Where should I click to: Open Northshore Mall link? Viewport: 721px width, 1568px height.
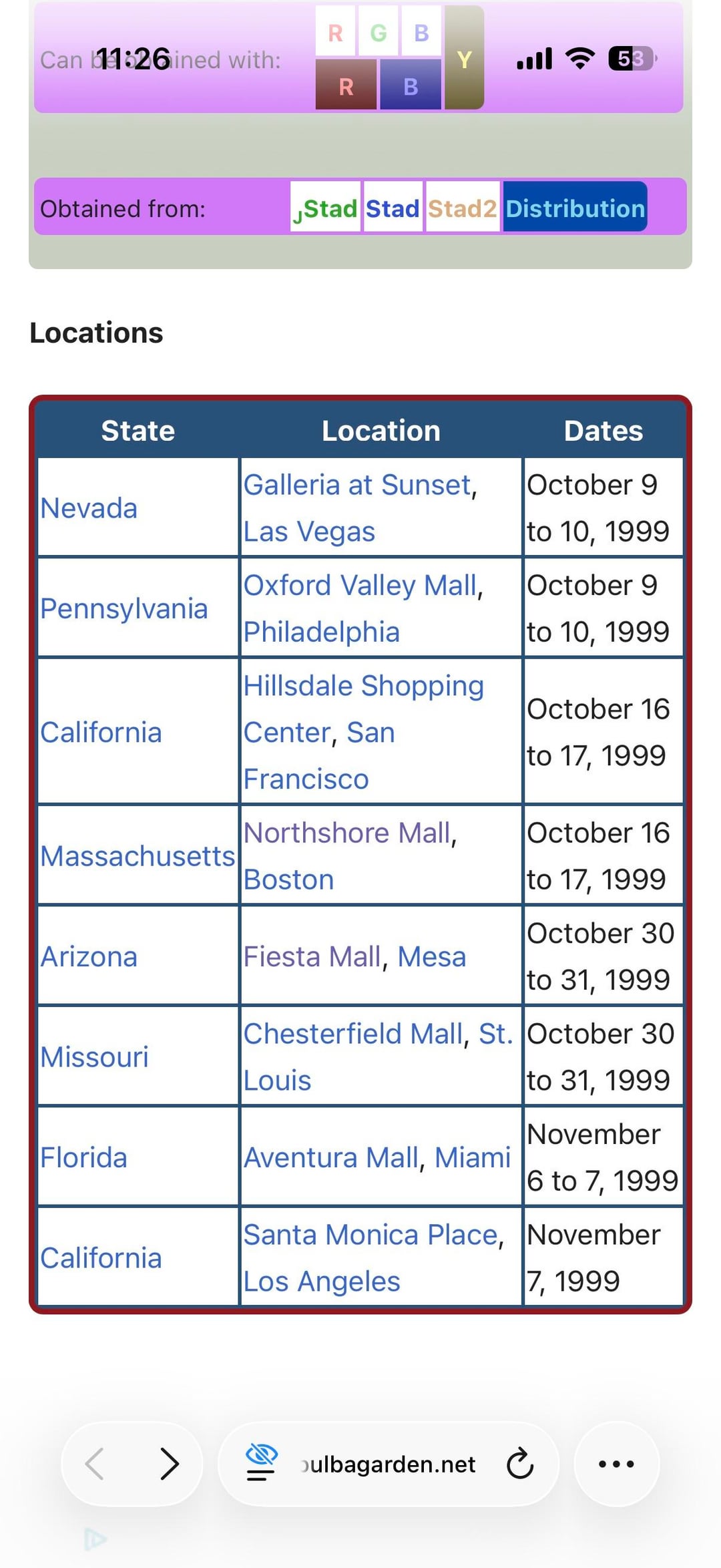[347, 833]
